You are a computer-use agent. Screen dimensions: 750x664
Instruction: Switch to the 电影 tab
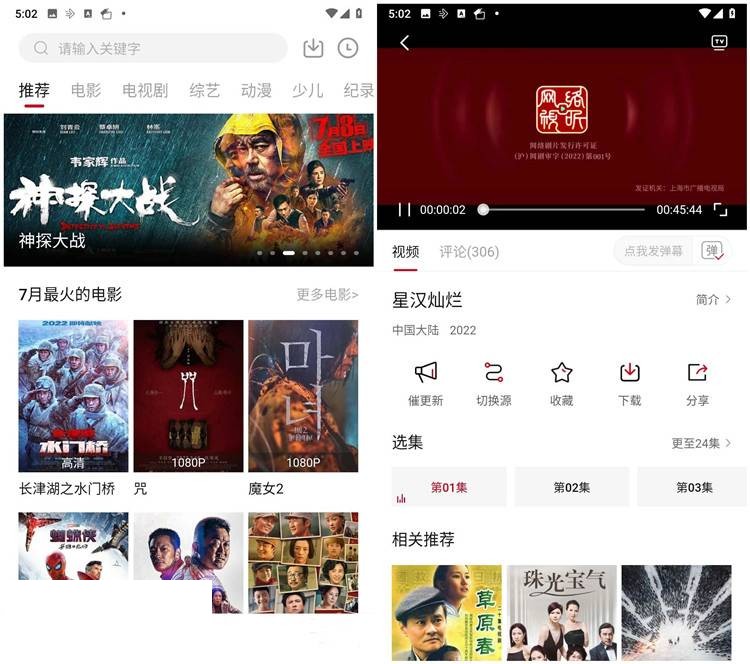(86, 90)
